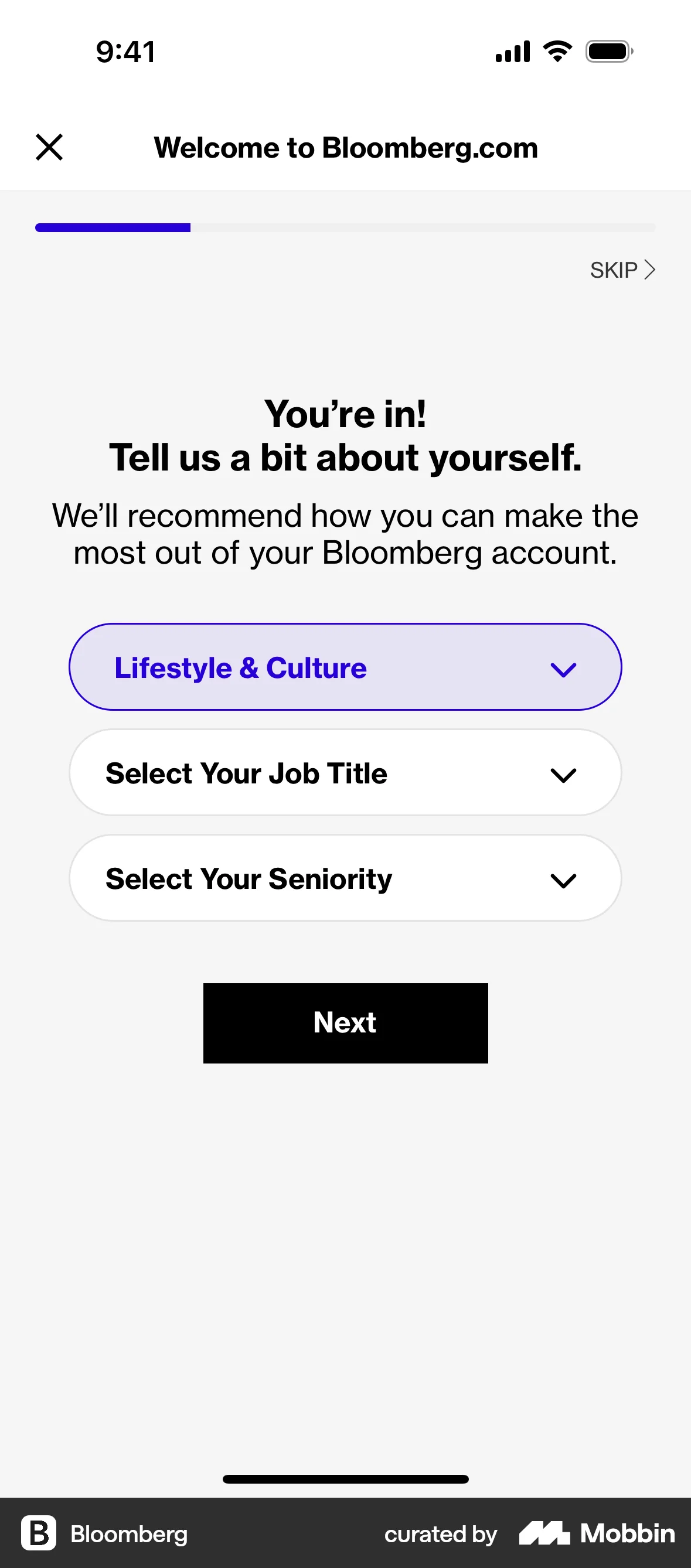Click the close (X) icon

point(49,147)
